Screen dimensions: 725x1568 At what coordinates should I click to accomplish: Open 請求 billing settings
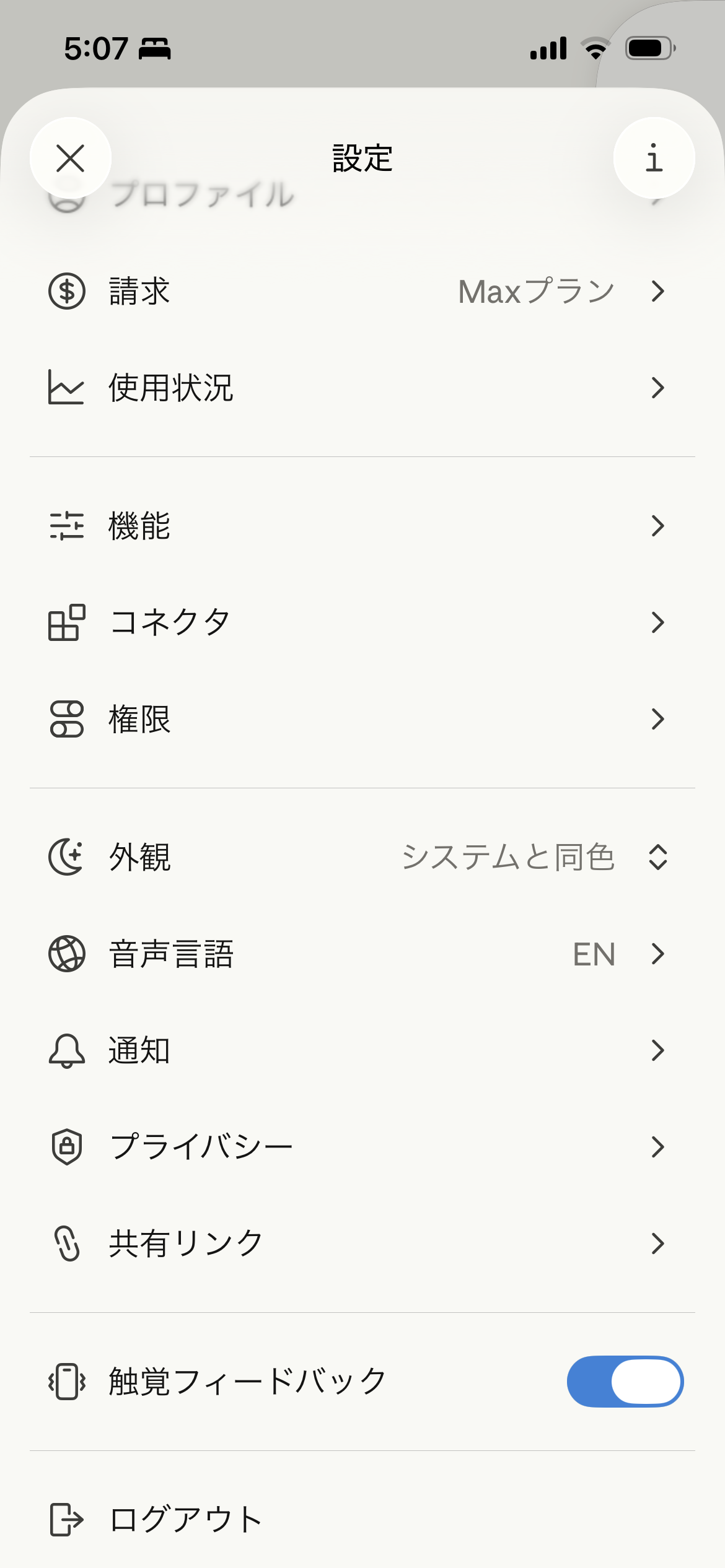[362, 291]
